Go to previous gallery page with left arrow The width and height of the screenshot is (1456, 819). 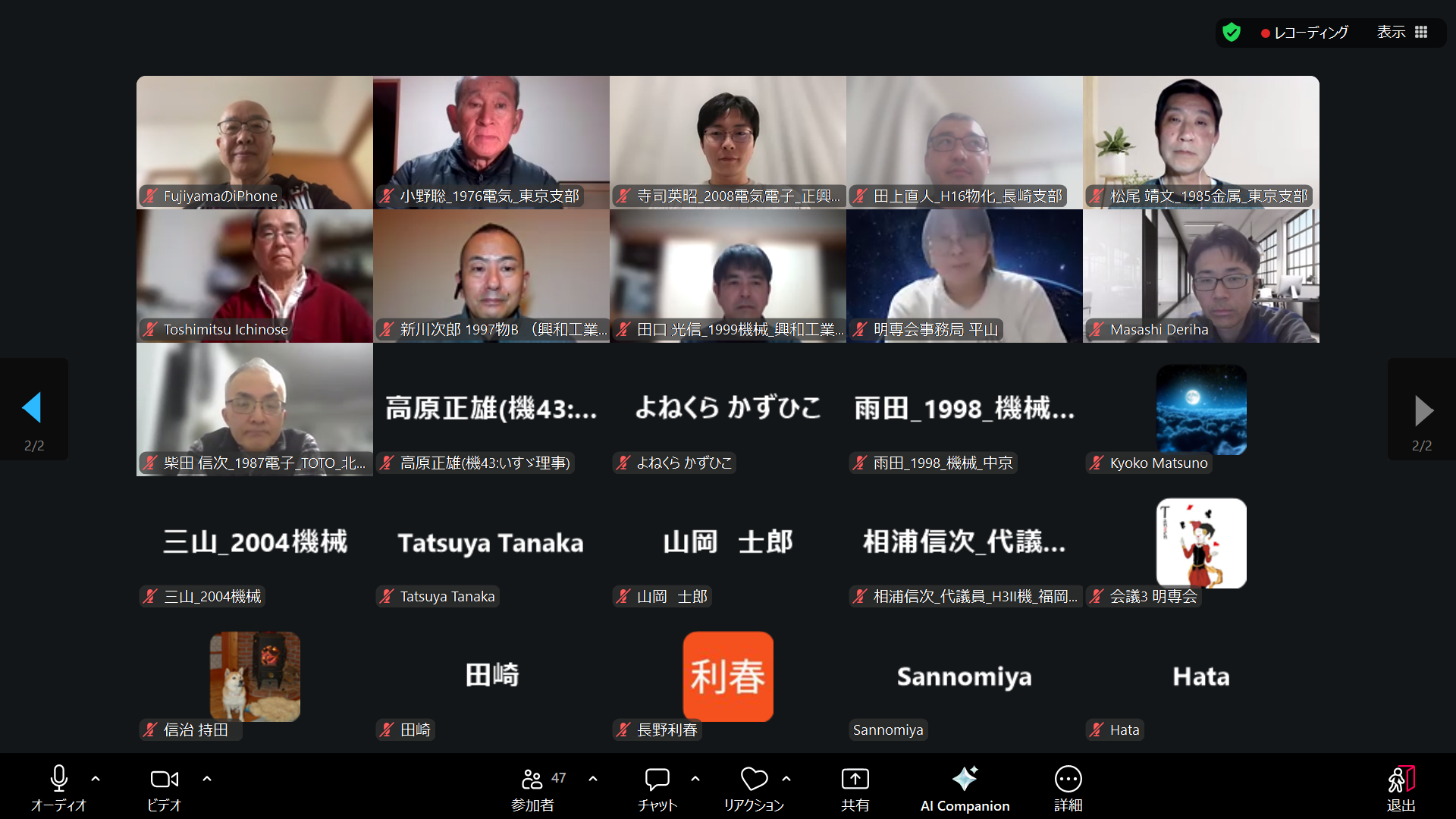pyautogui.click(x=33, y=409)
